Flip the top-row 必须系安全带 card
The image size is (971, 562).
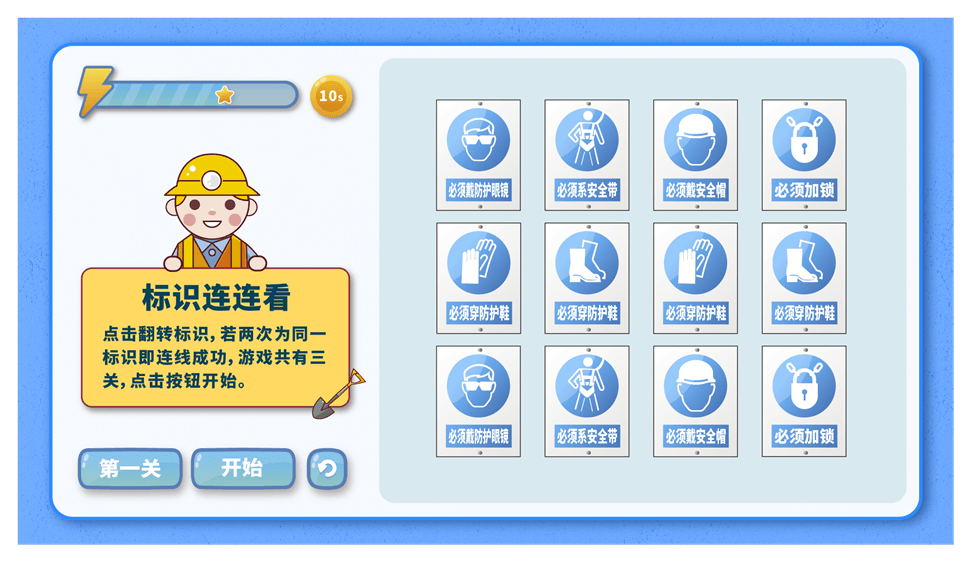pos(587,154)
